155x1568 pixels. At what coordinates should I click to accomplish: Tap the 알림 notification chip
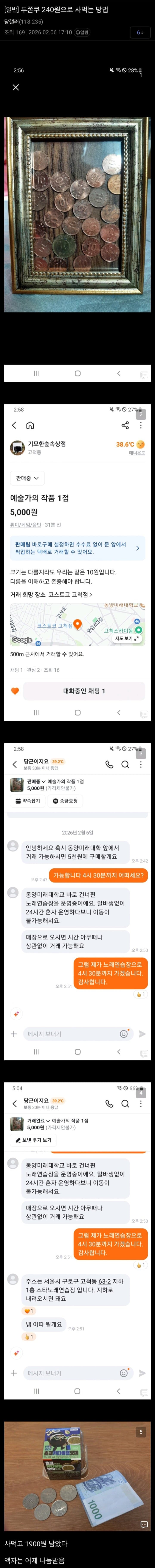coord(82,32)
